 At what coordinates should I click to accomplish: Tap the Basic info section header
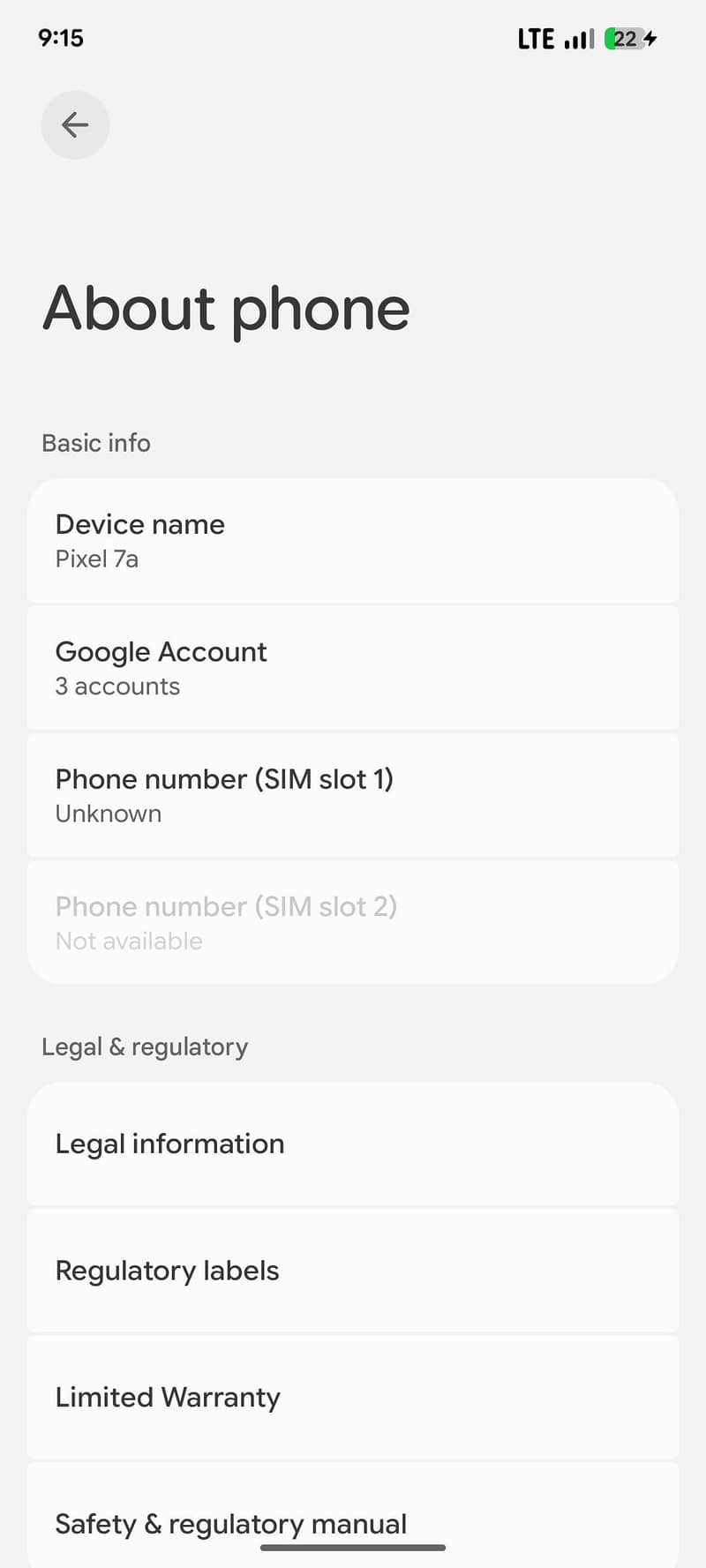pos(95,443)
